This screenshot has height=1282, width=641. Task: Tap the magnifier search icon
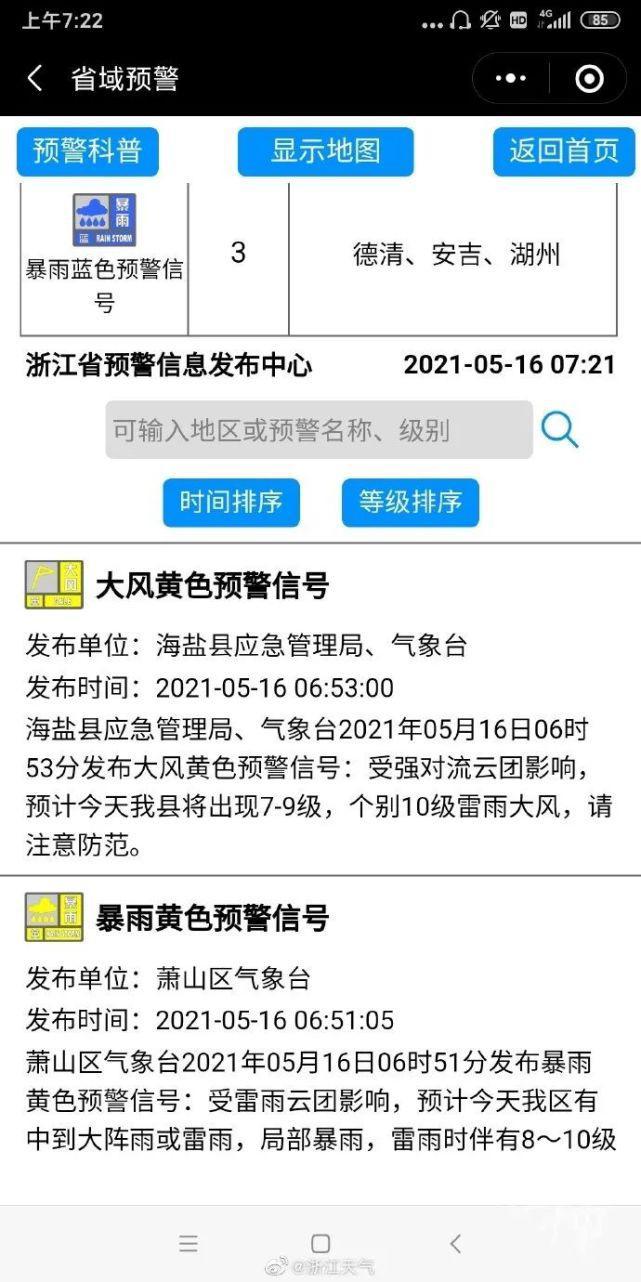560,430
